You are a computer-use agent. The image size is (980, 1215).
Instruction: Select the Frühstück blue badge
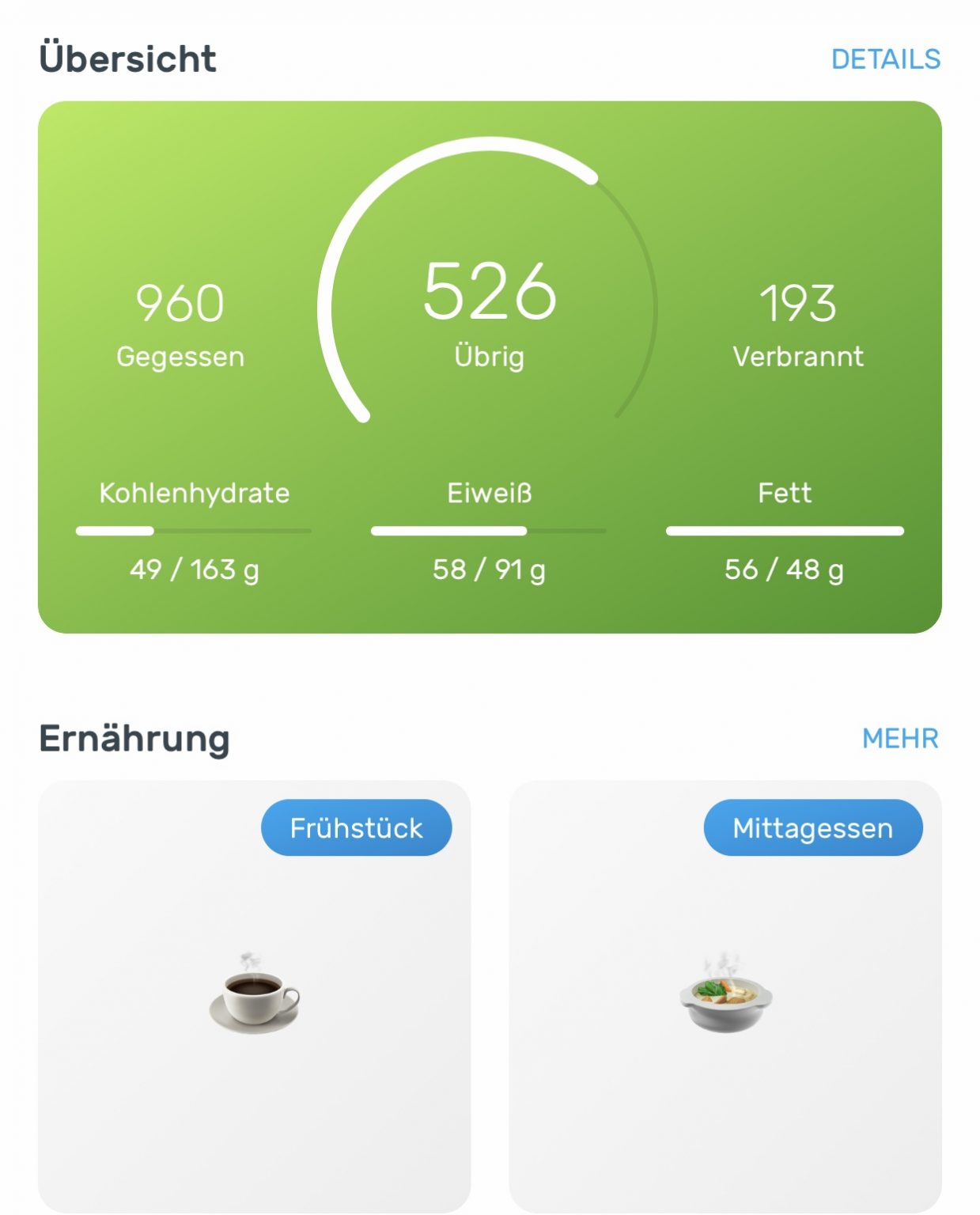(x=356, y=827)
